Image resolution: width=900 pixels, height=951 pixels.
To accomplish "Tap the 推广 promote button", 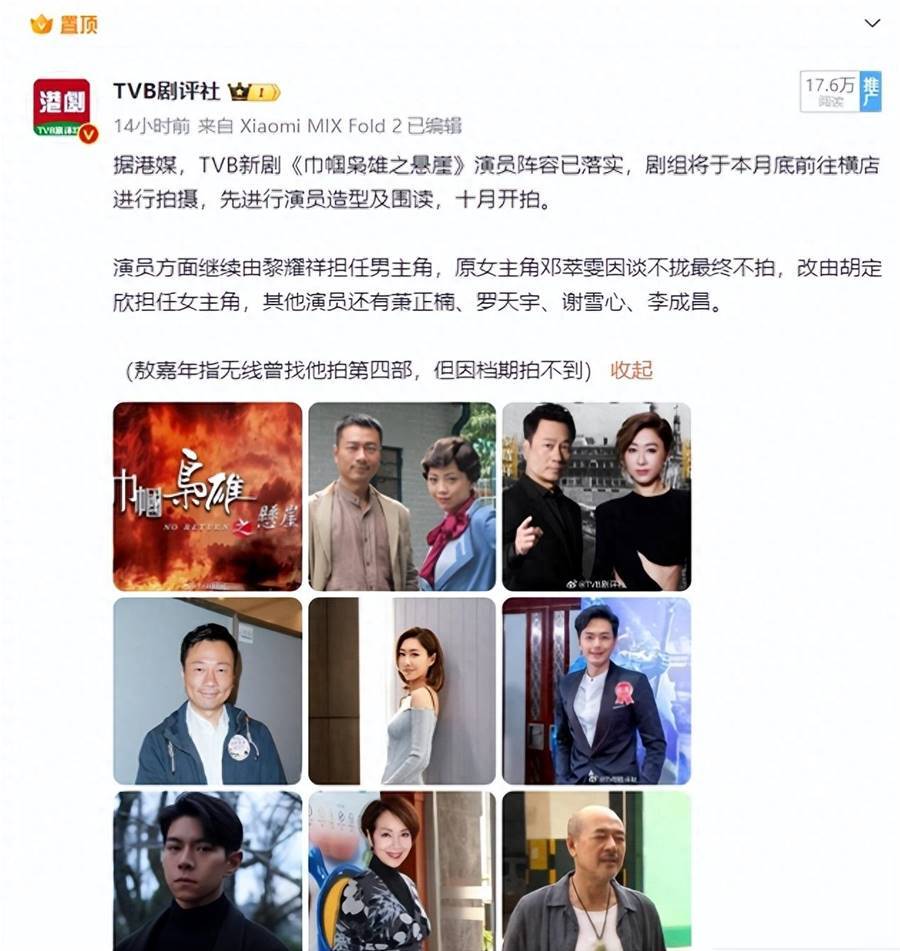I will 871,91.
